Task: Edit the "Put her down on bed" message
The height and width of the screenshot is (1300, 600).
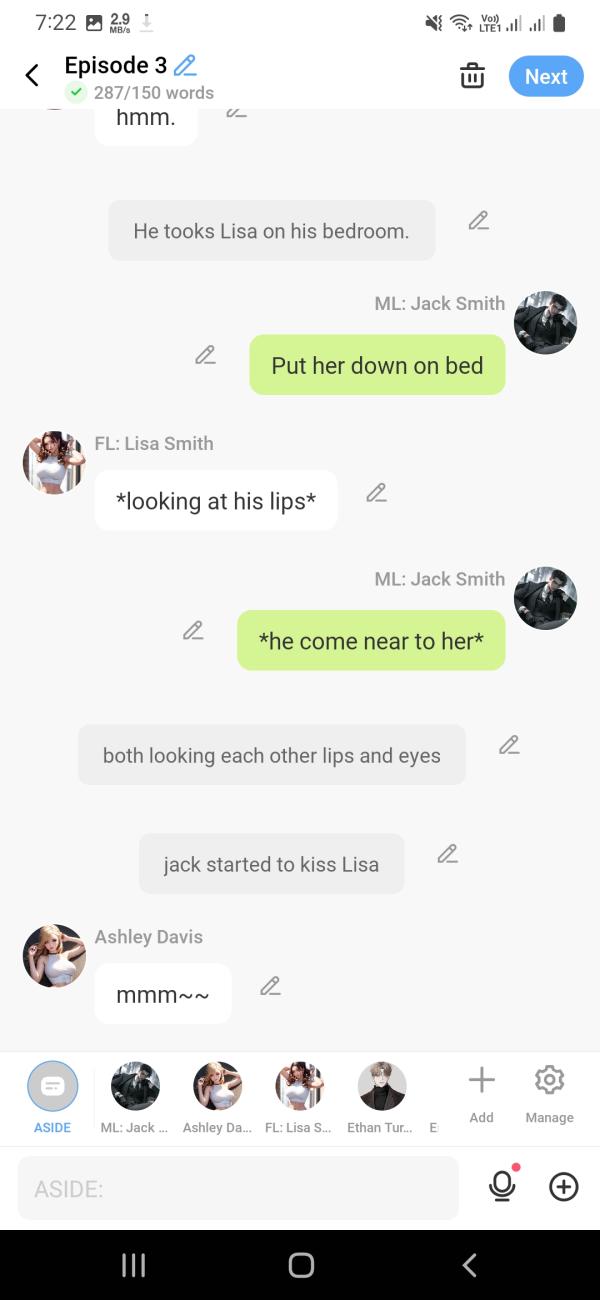Action: [x=205, y=355]
